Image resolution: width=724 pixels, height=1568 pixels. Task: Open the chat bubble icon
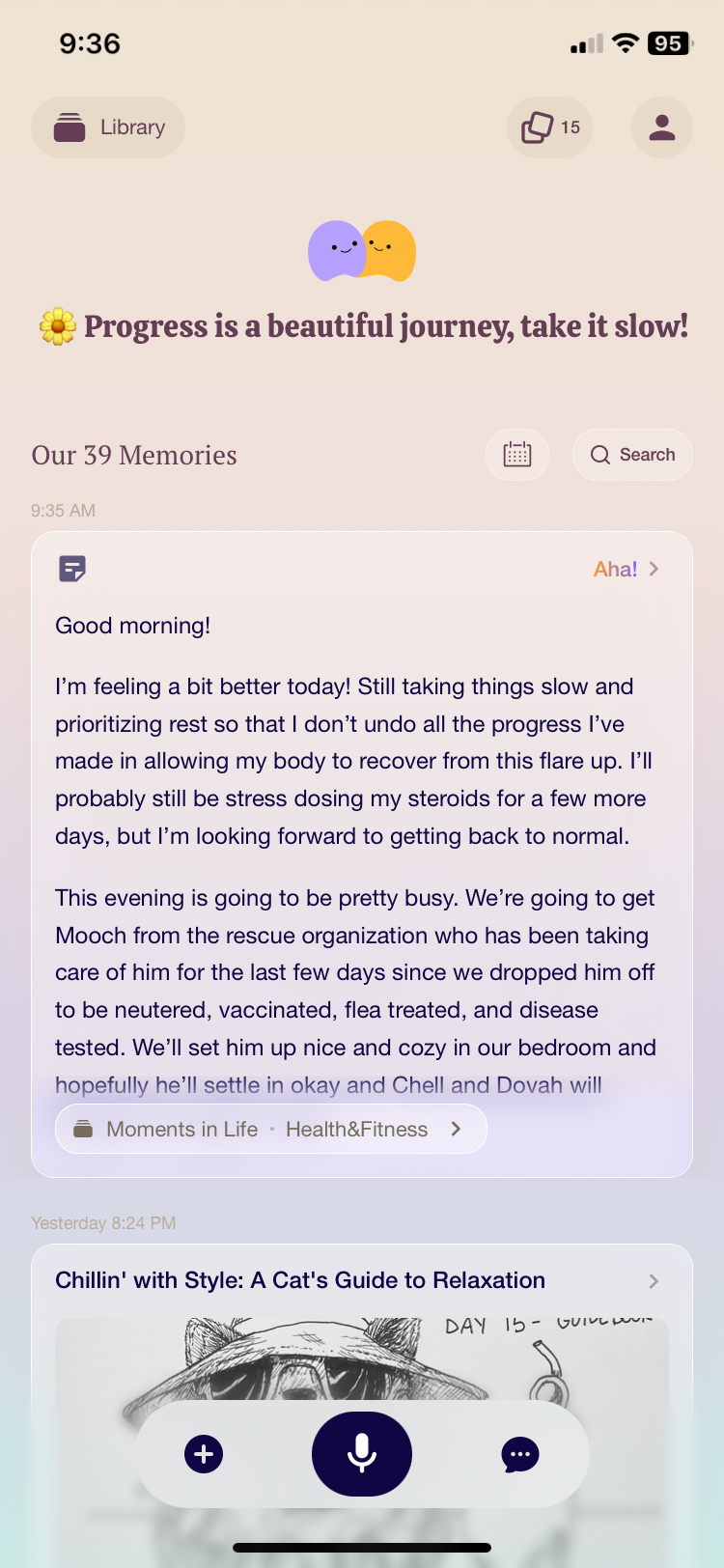click(519, 1454)
